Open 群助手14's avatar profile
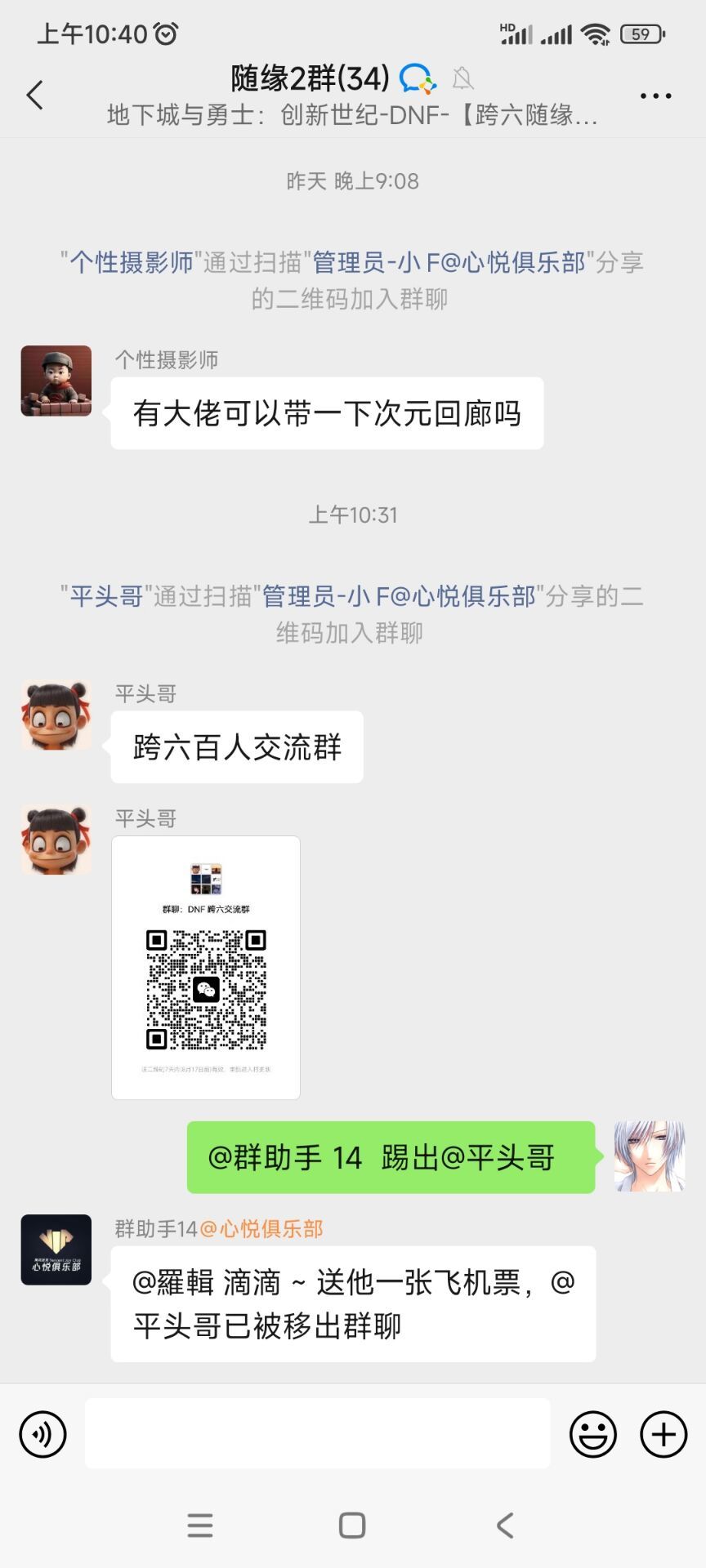Screen dimensions: 706x1568 coord(56,1249)
